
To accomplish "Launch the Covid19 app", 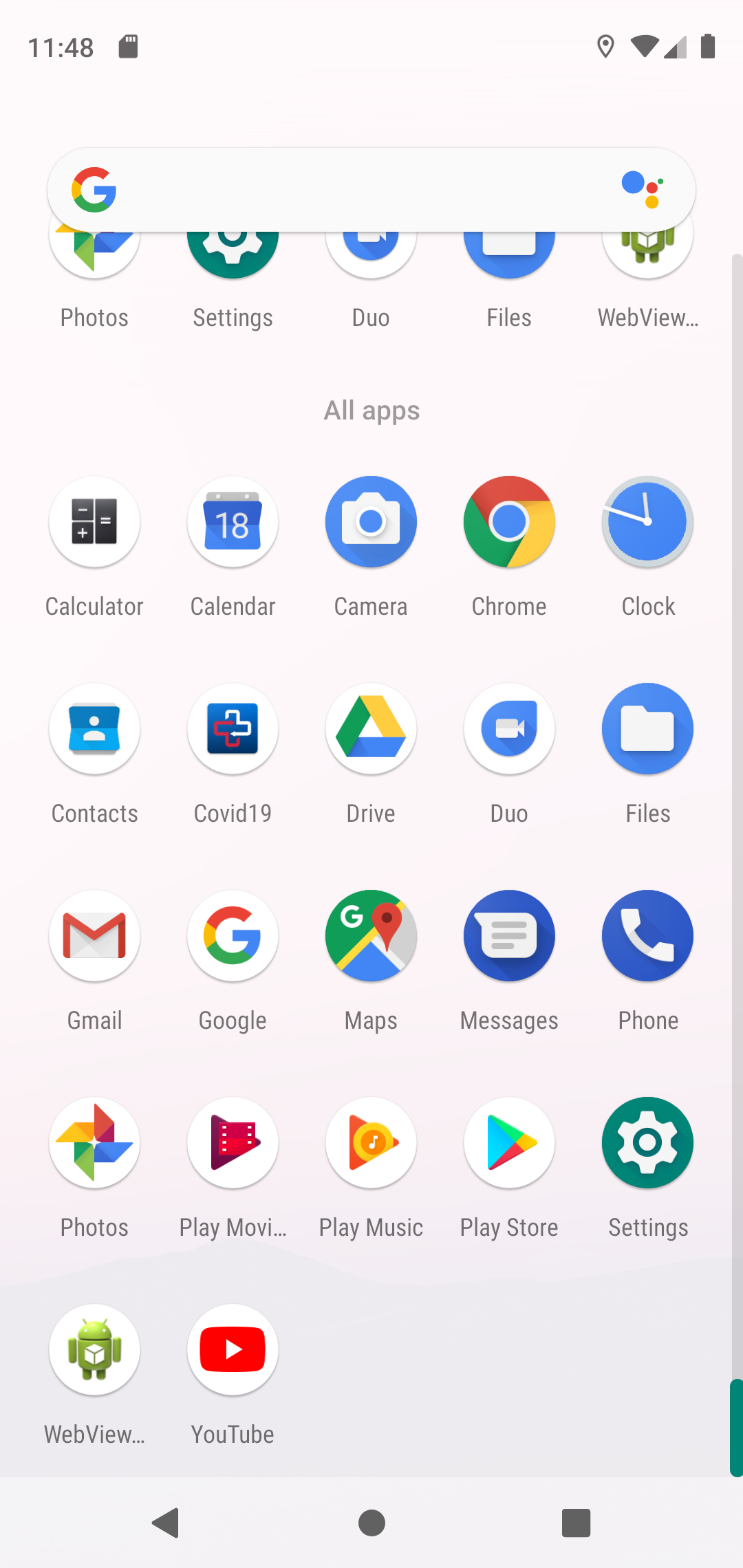I will (233, 729).
